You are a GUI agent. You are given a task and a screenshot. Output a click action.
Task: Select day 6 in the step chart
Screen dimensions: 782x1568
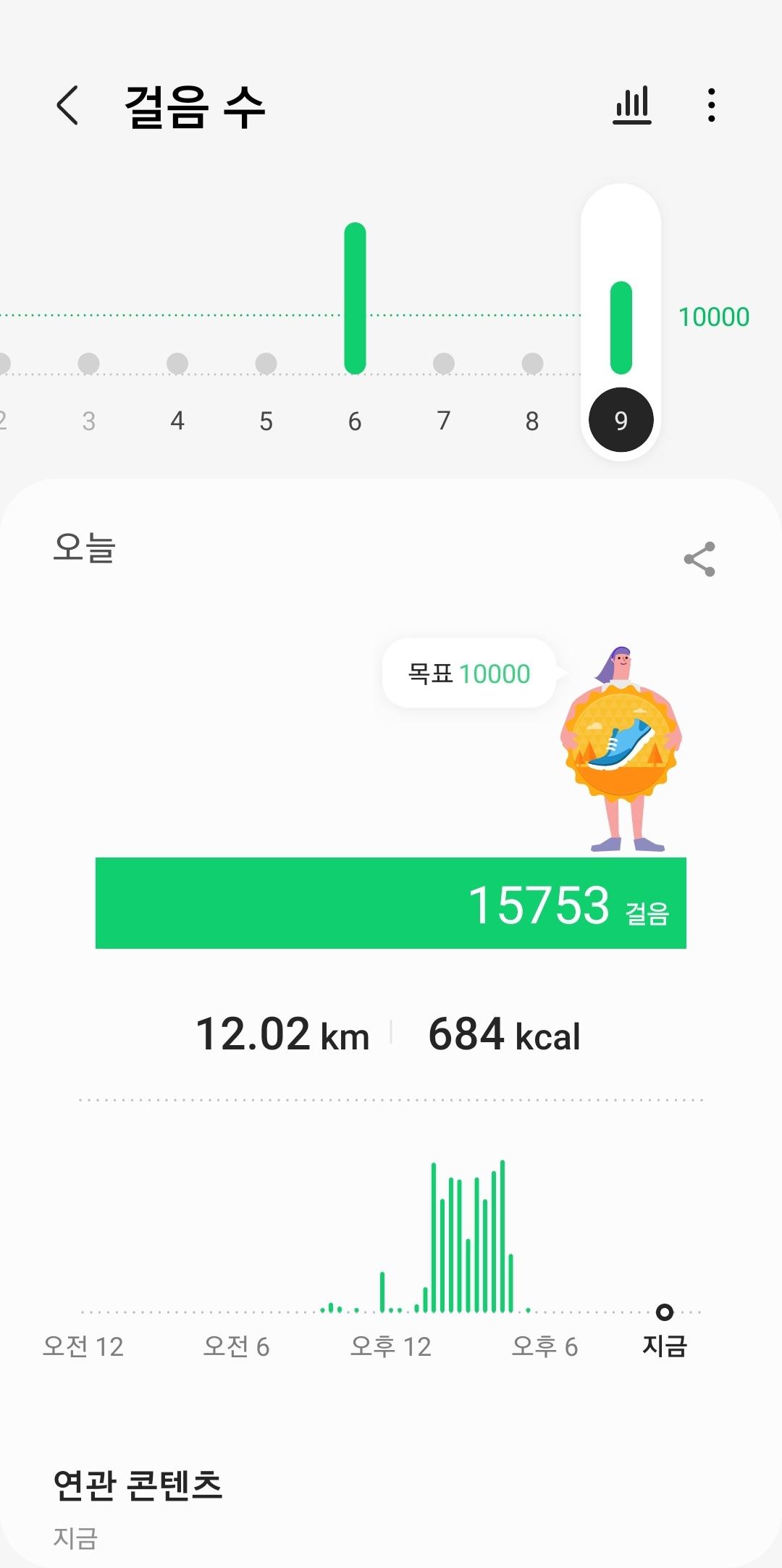click(355, 420)
